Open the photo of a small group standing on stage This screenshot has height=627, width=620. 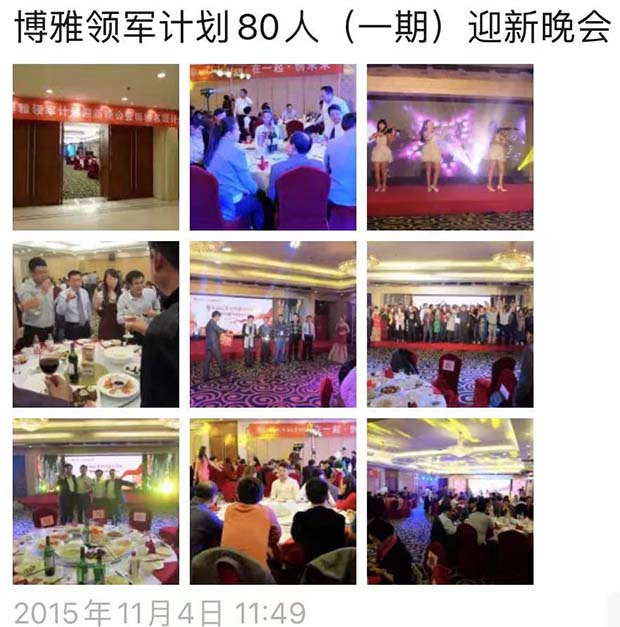(x=273, y=324)
